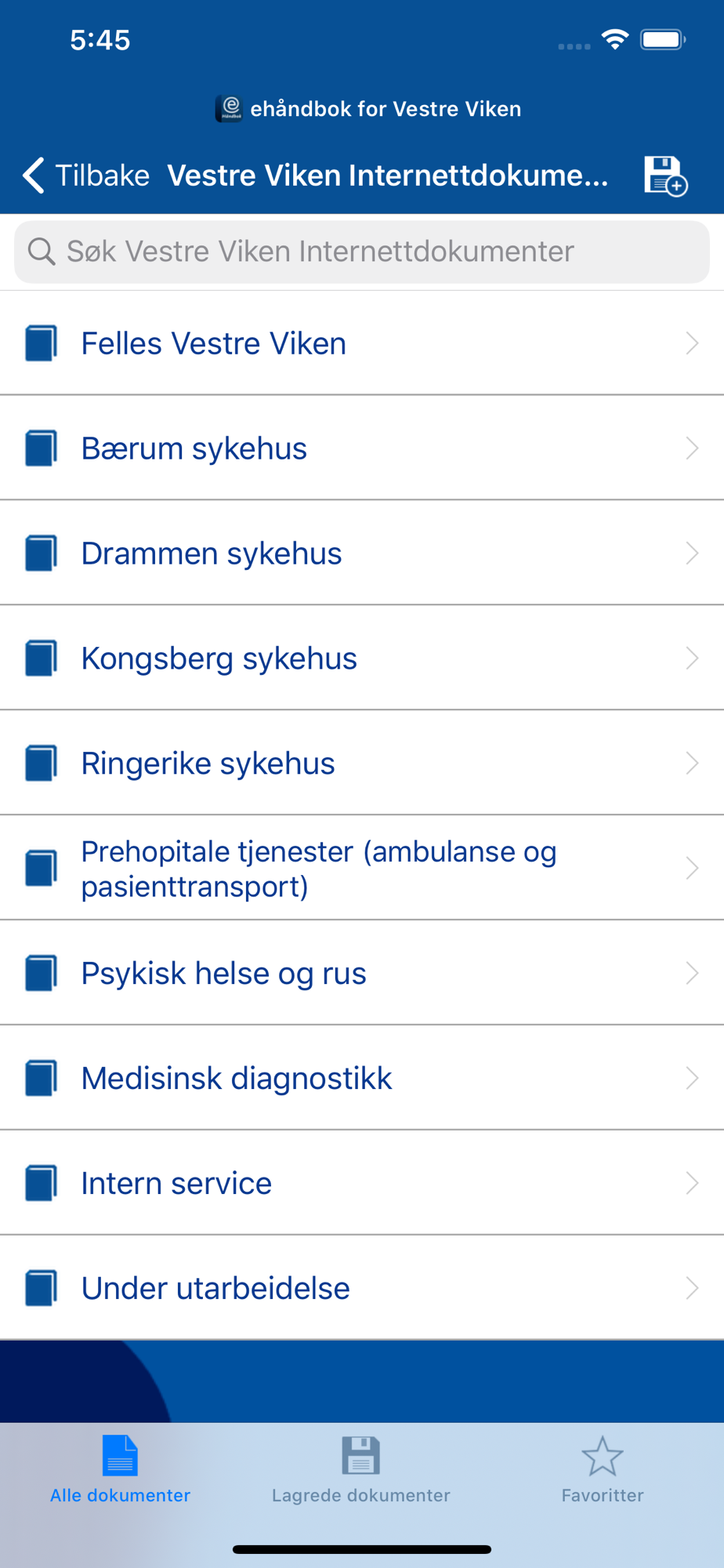
Task: Go back with the Tilbake button
Action: 85,176
